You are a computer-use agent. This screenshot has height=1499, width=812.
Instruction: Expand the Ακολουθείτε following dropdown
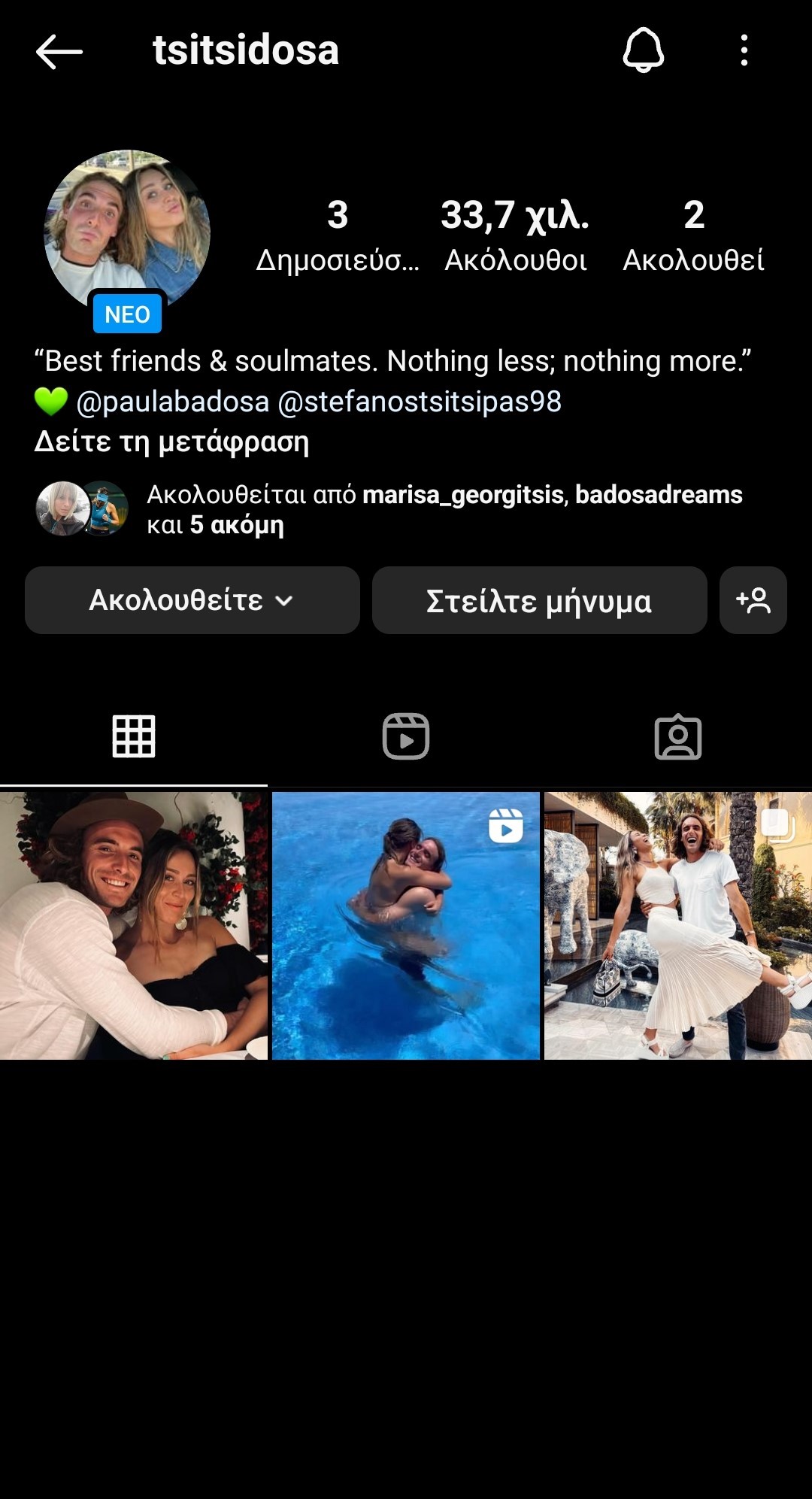pyautogui.click(x=192, y=600)
